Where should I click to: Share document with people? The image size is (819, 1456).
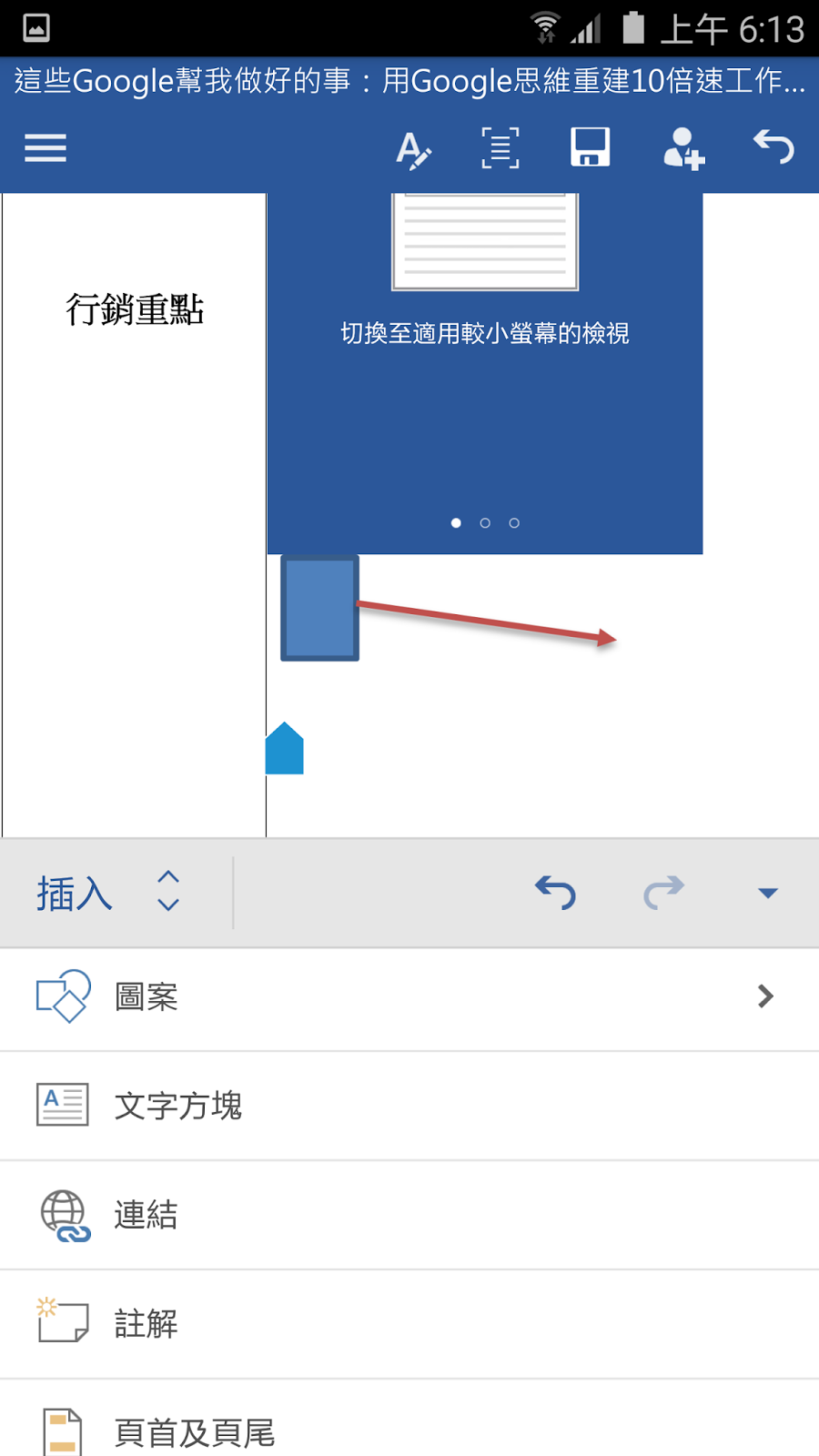[x=683, y=147]
